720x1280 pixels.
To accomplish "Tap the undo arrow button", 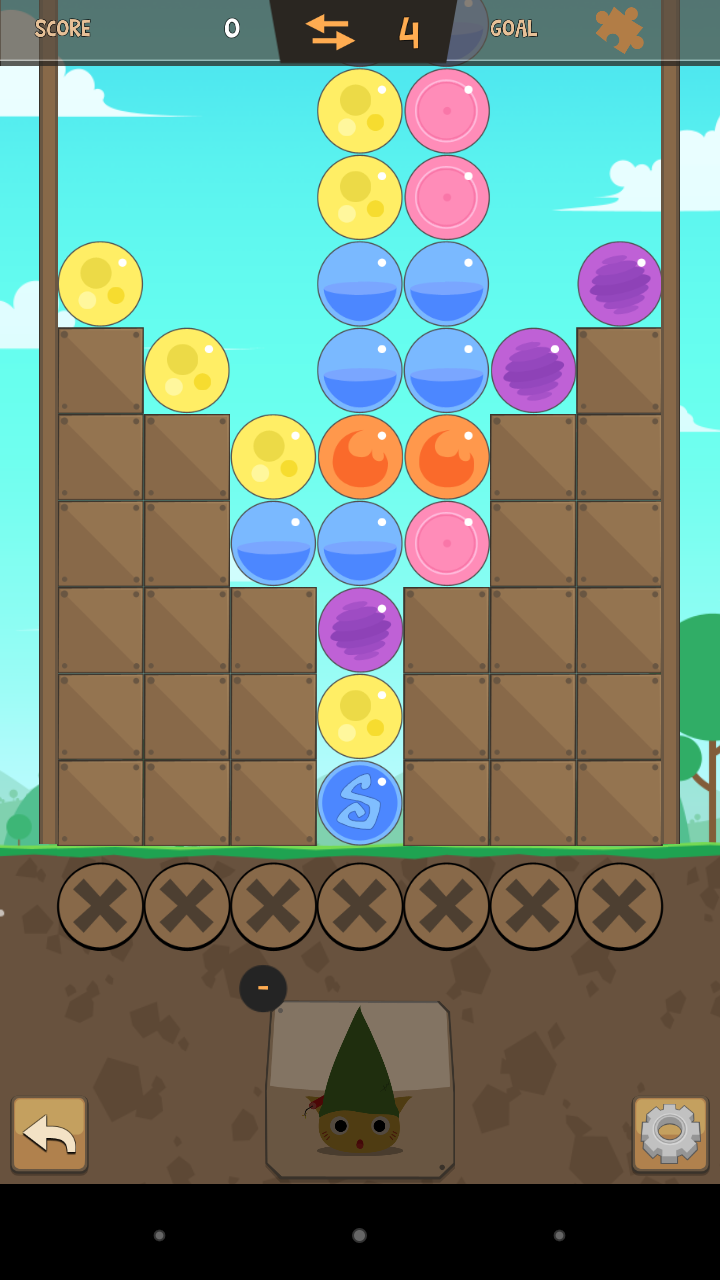I will pyautogui.click(x=50, y=1133).
